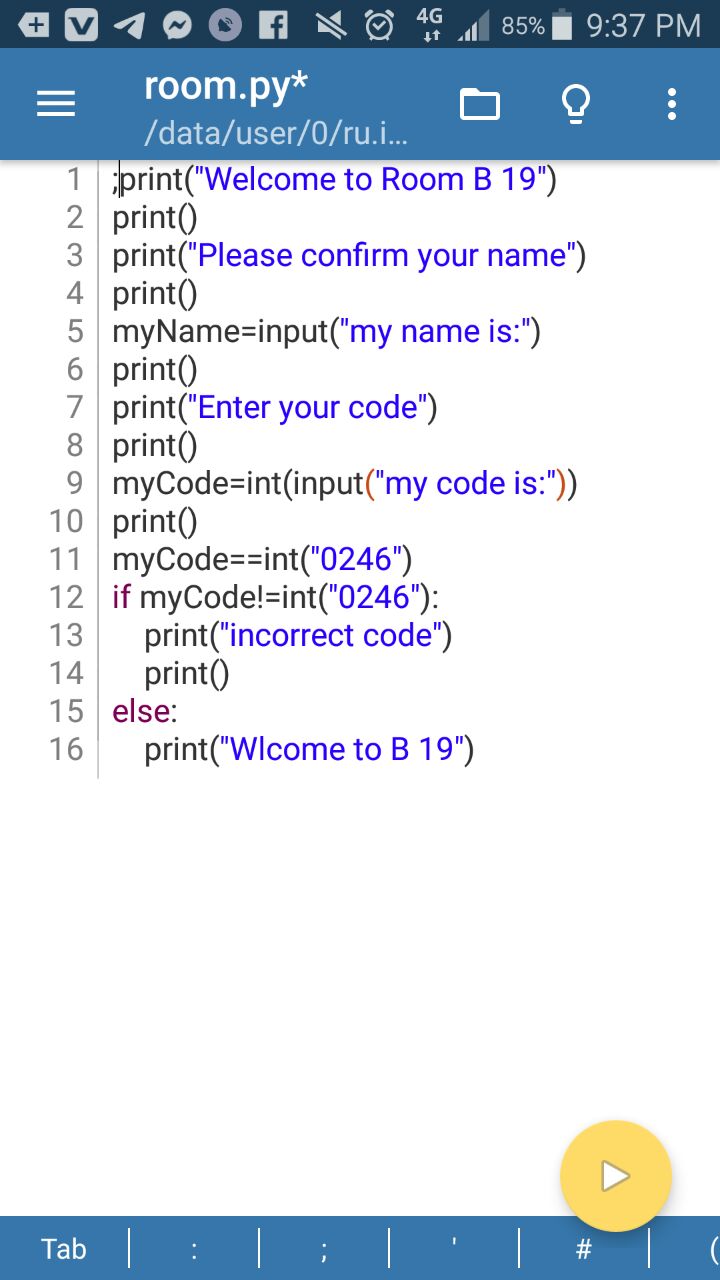
Task: Open the file folder browser
Action: click(x=480, y=104)
